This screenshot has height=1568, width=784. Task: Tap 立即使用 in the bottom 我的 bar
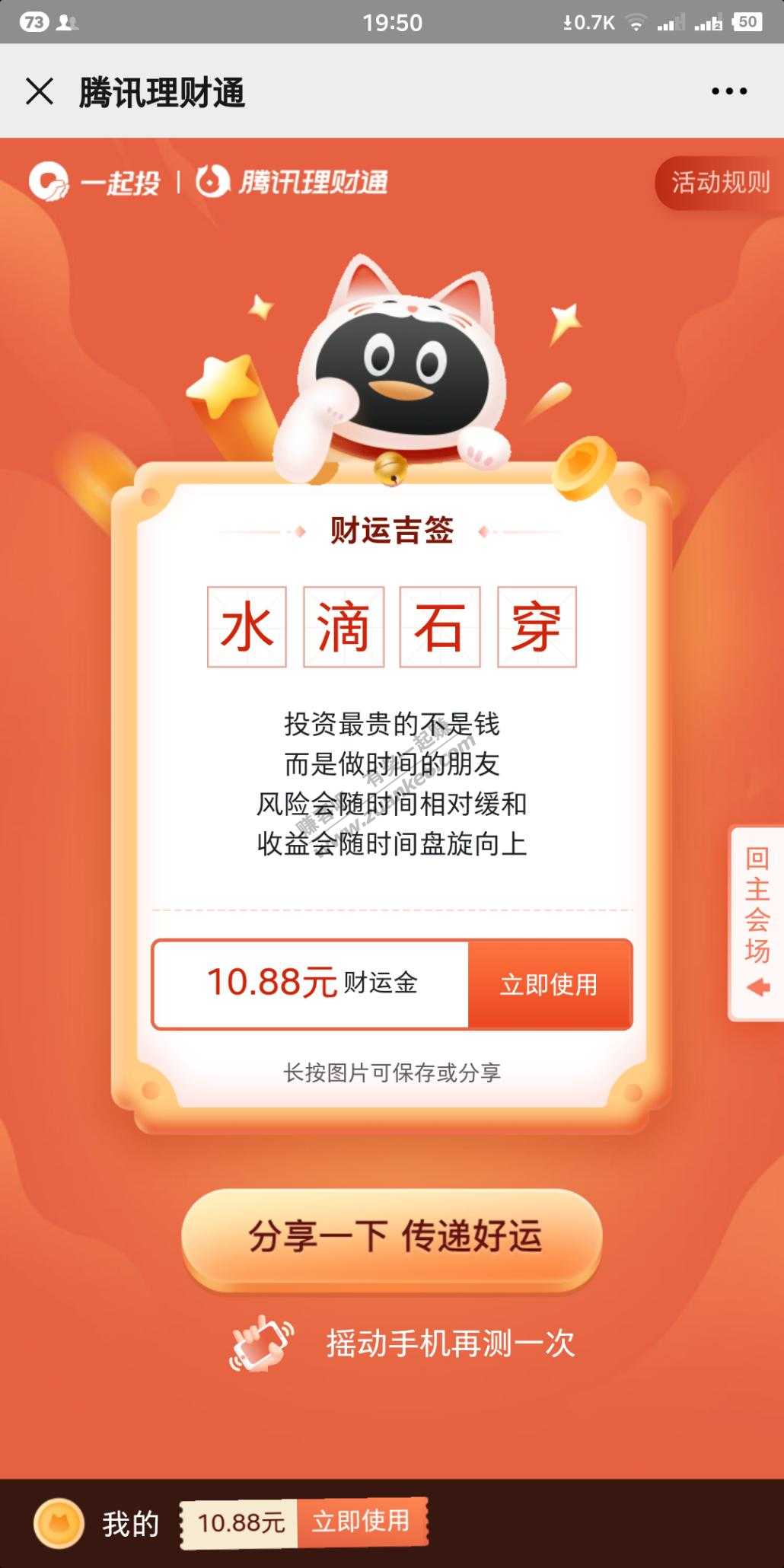[361, 1522]
